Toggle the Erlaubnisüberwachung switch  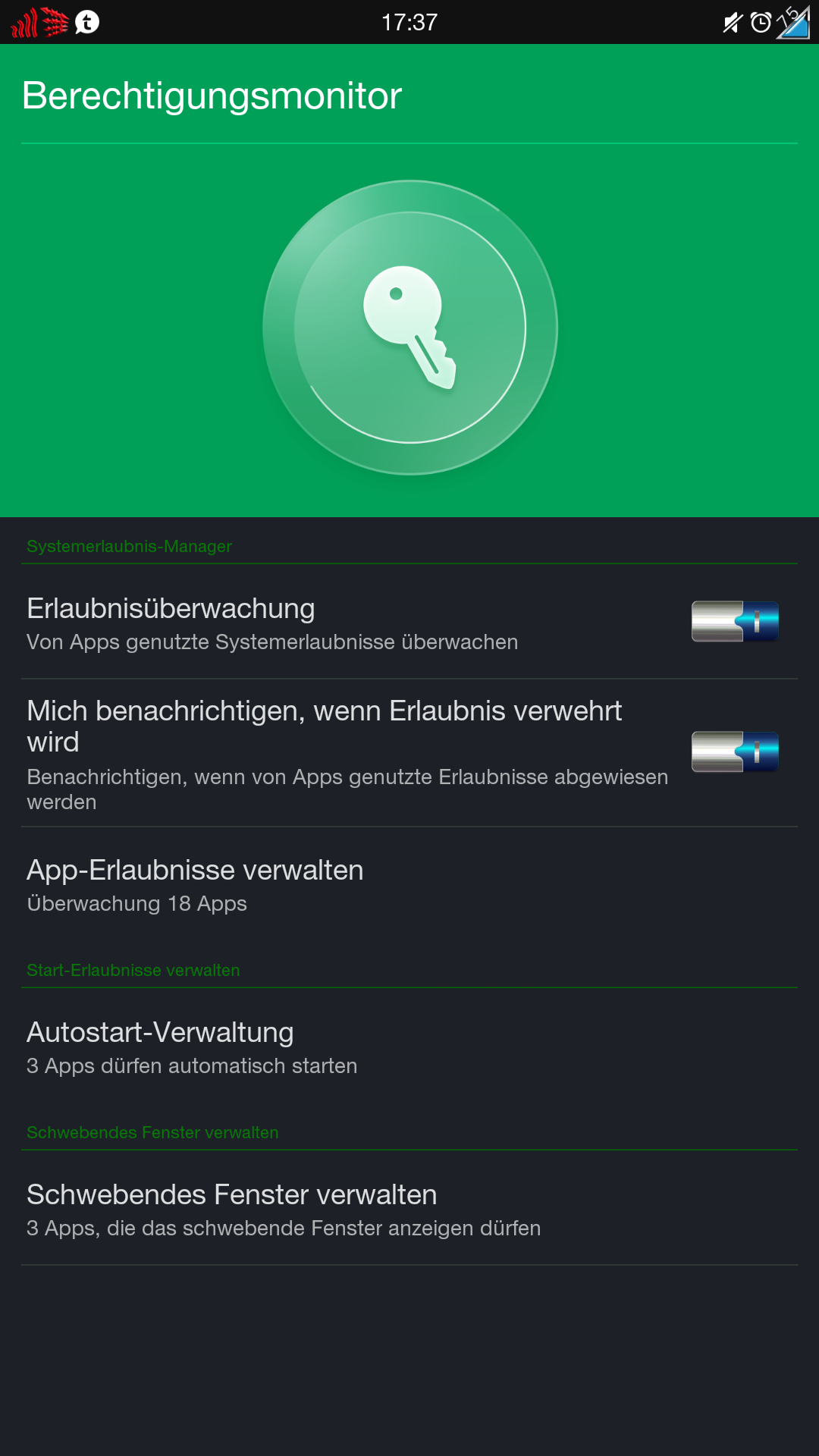[735, 622]
